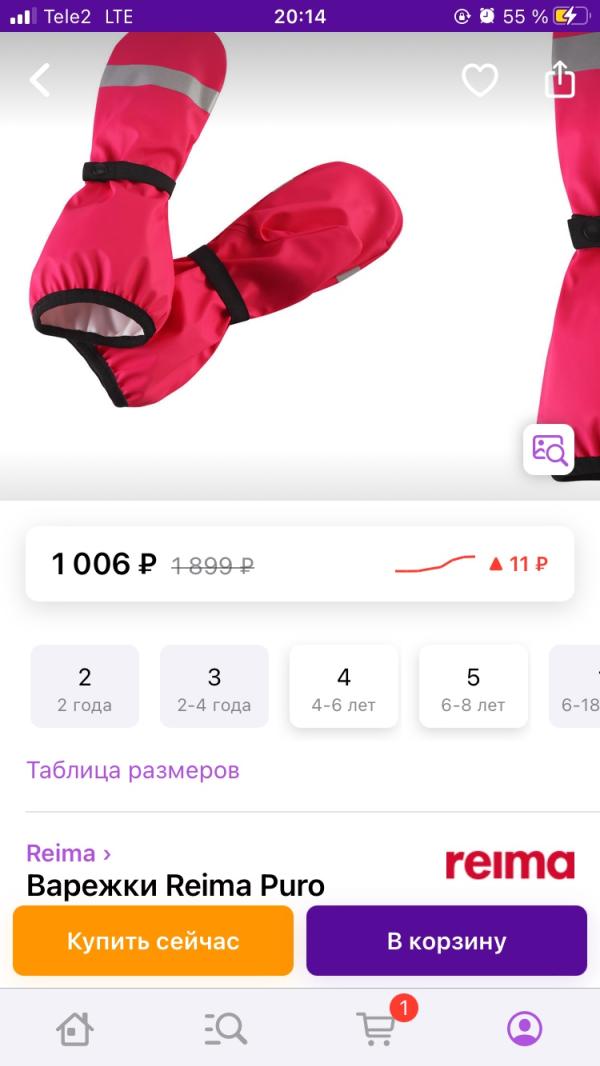Screen dimensions: 600x1066
Task: Find similar items by image search icon
Action: tap(548, 449)
